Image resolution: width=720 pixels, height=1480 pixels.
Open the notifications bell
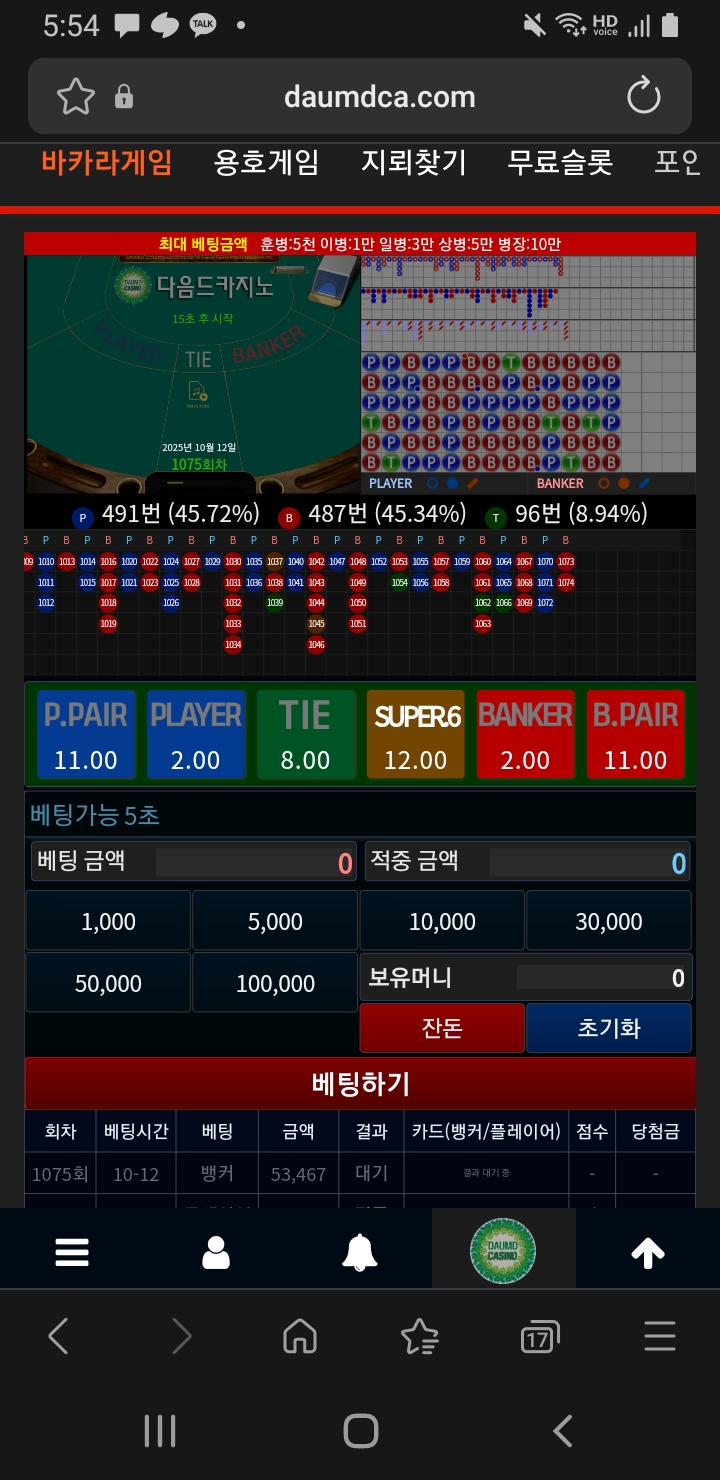pos(360,1252)
